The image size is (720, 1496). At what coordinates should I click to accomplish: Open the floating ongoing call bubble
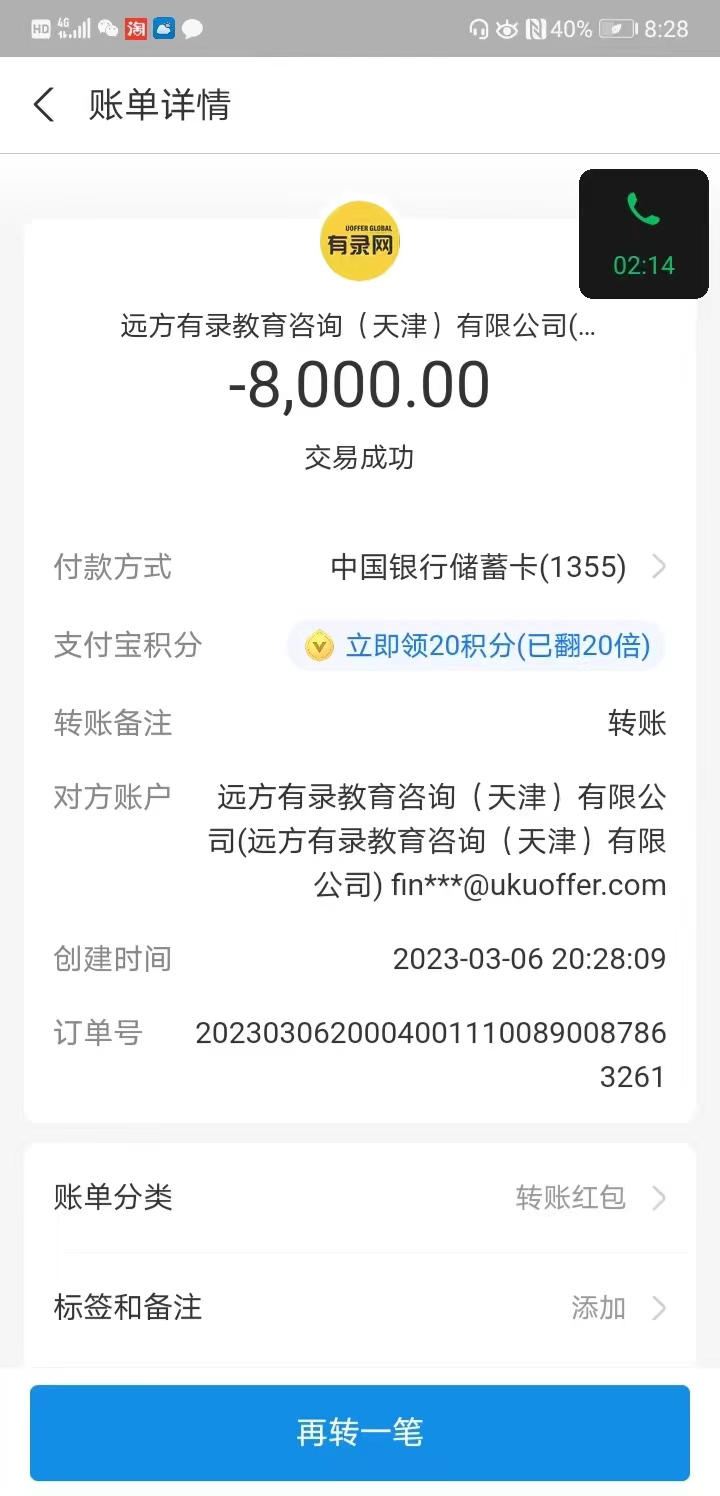[x=643, y=234]
